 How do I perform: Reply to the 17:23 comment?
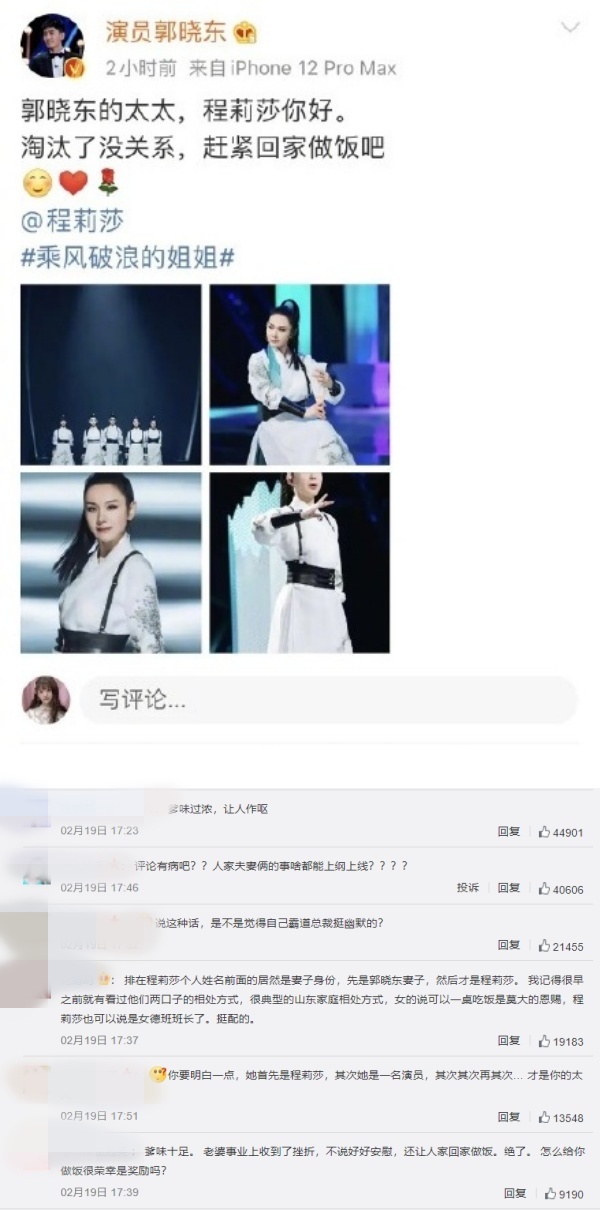(509, 832)
